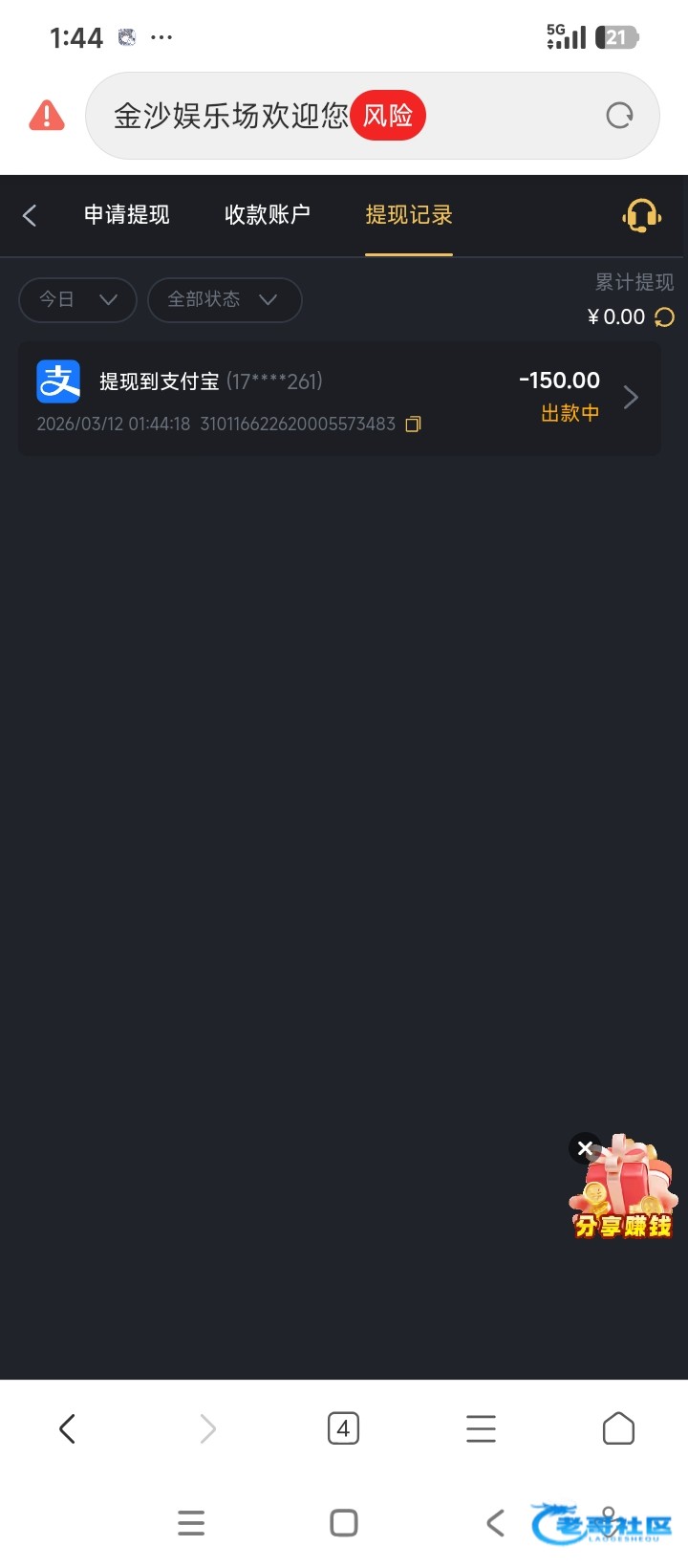The height and width of the screenshot is (1568, 688).
Task: Switch to the 申请提现 tab
Action: pyautogui.click(x=126, y=215)
